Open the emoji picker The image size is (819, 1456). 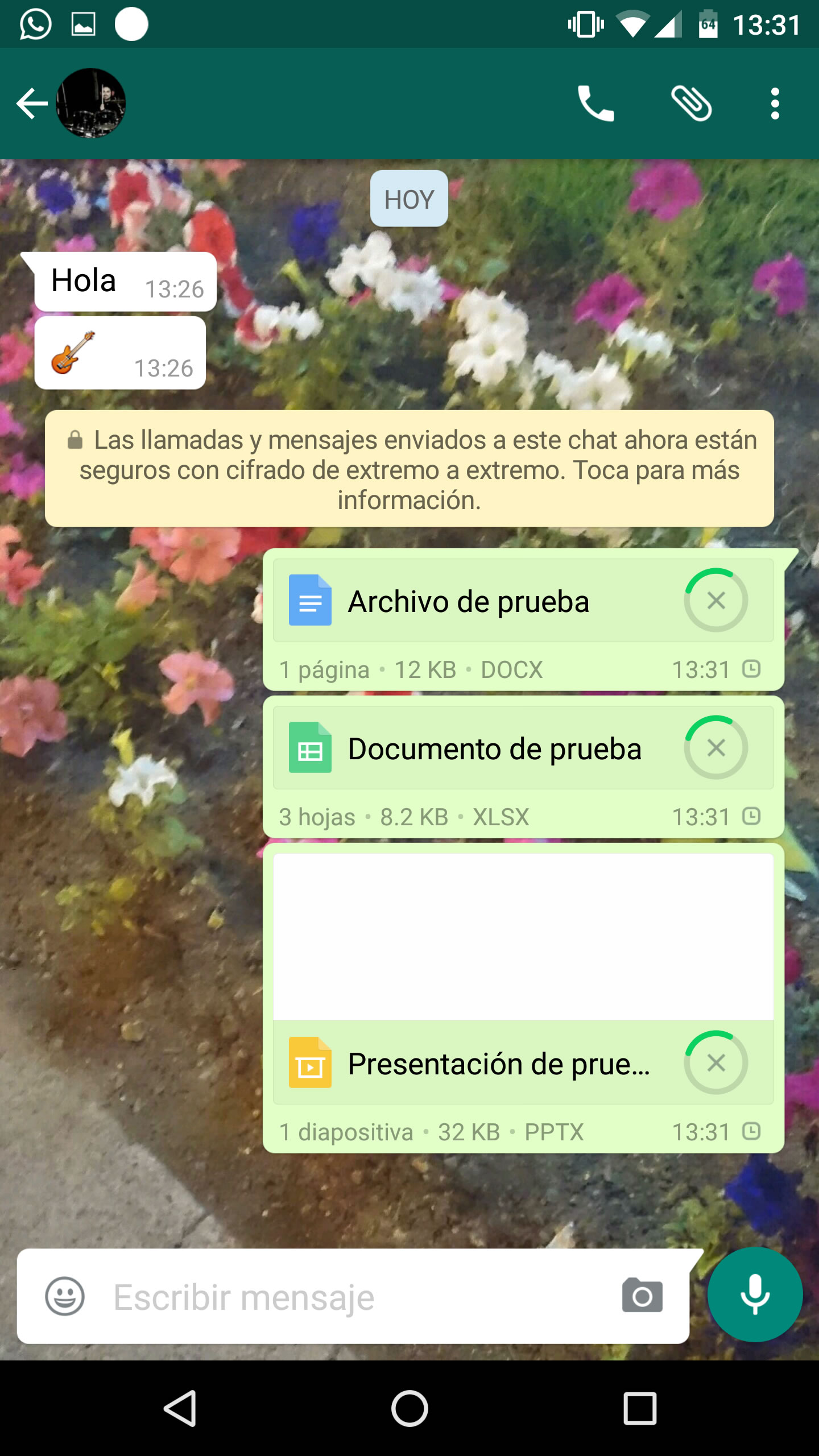pyautogui.click(x=65, y=1297)
